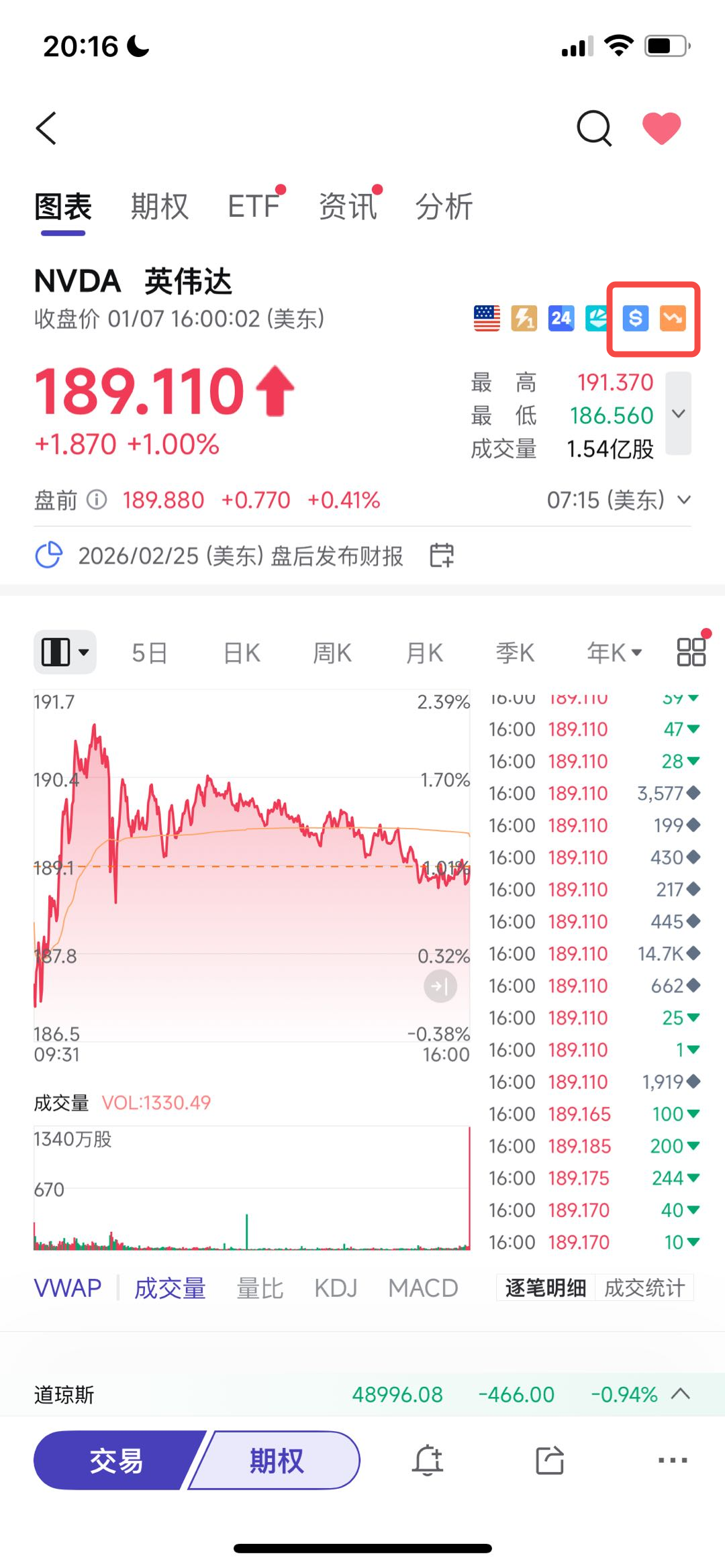
Task: Open the ETF tab
Action: (x=253, y=207)
